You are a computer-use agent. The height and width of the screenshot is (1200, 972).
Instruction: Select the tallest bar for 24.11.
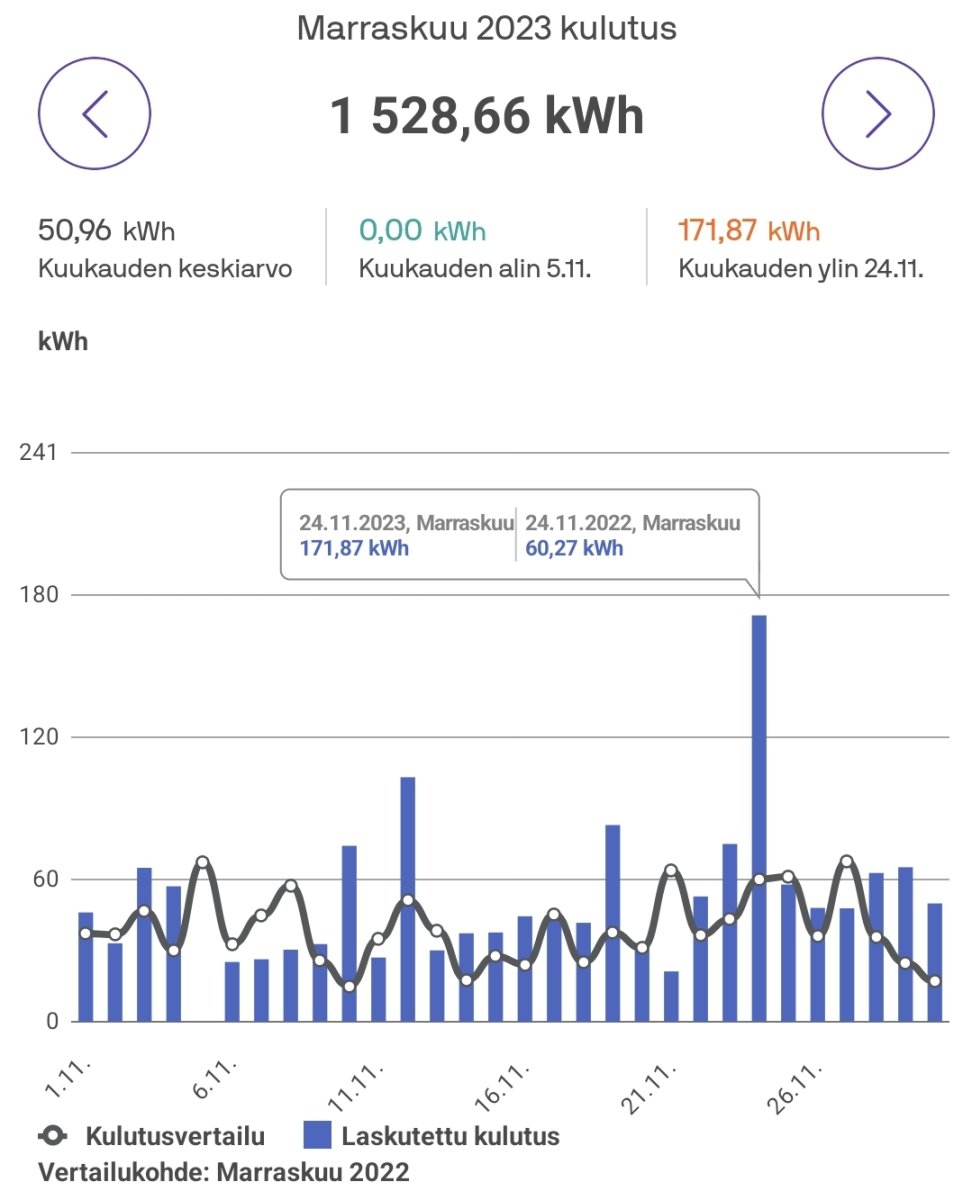click(759, 818)
